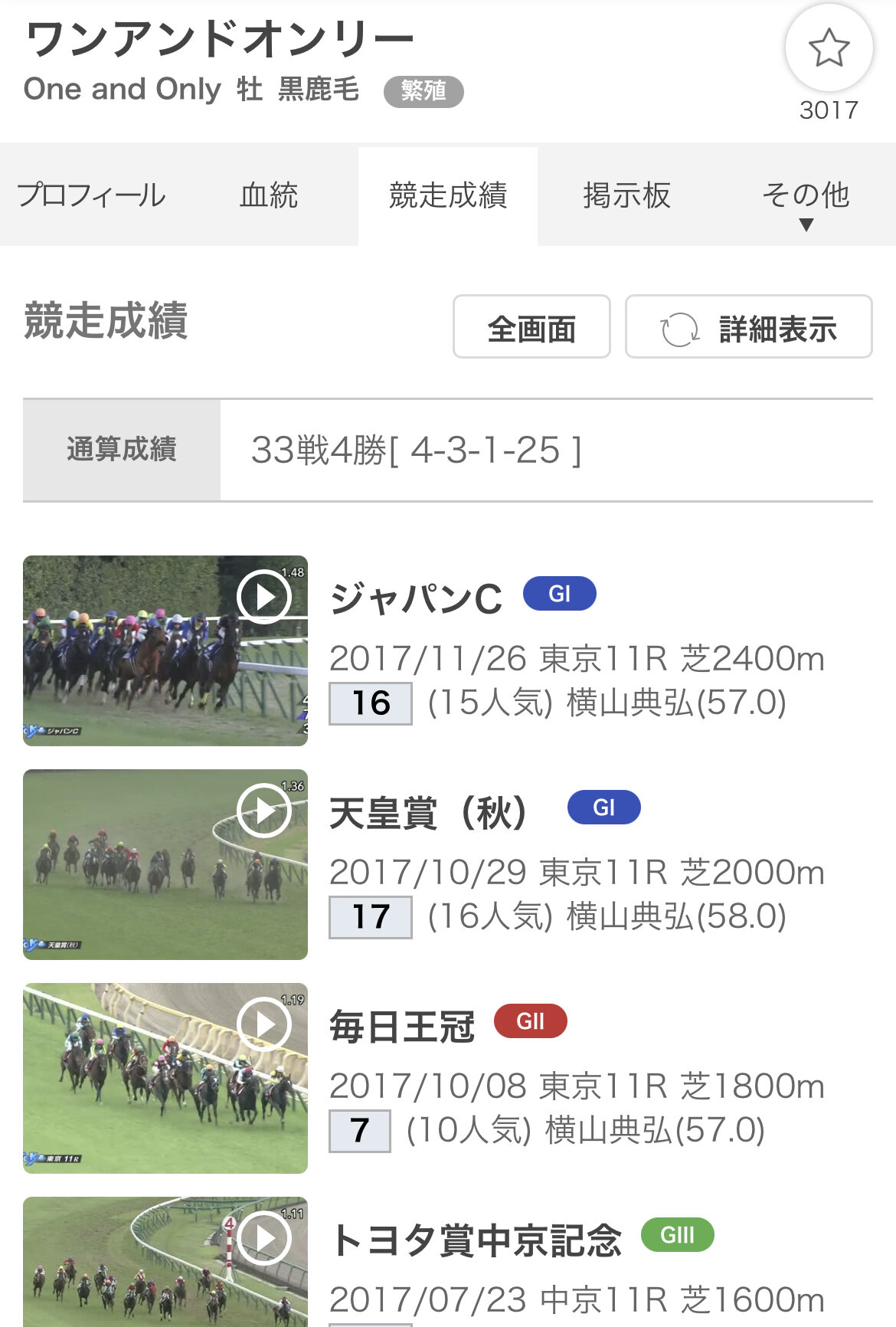
Task: Play the ジャパンC race video
Action: [264, 597]
